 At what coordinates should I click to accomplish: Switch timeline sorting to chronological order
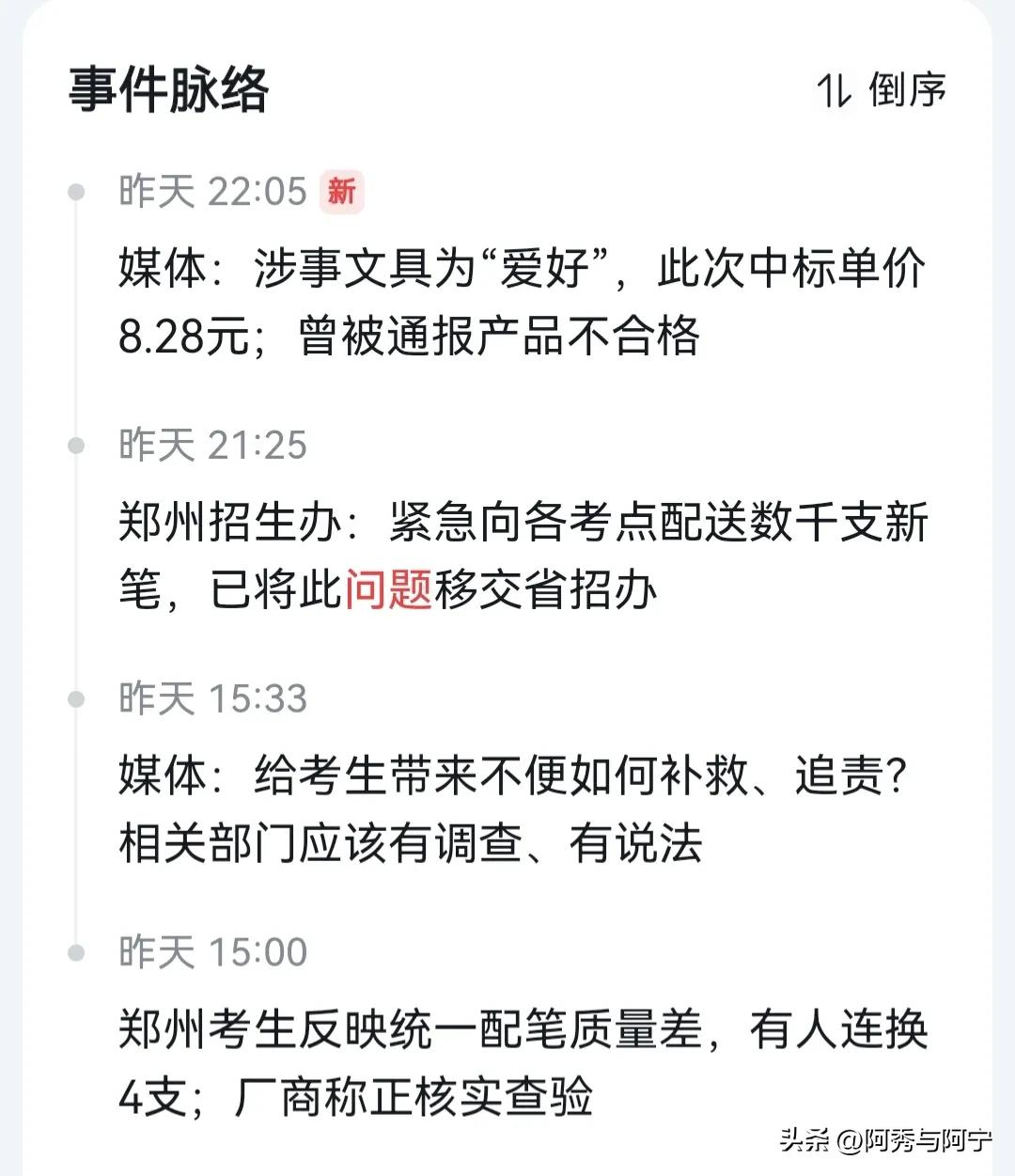[x=879, y=90]
